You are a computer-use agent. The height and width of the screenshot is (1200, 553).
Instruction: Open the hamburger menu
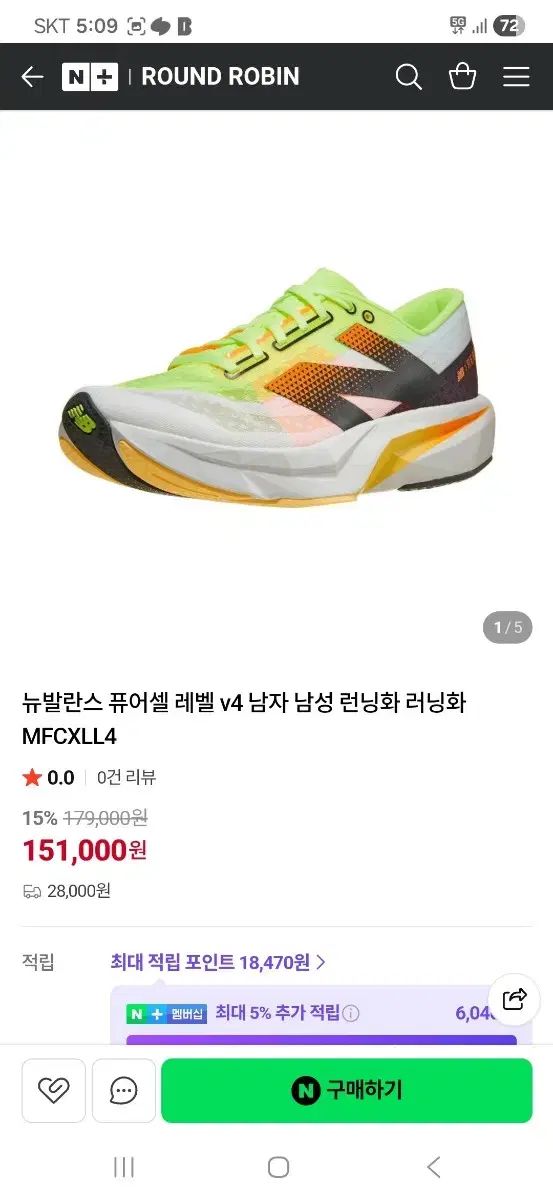(516, 77)
